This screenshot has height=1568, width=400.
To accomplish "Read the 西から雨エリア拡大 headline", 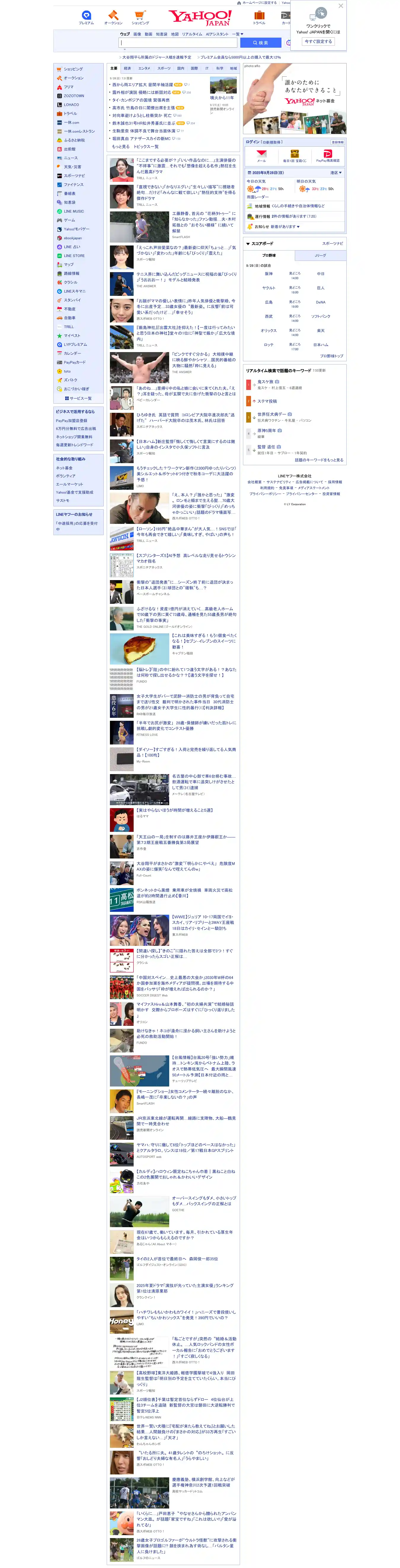I will point(142,85).
